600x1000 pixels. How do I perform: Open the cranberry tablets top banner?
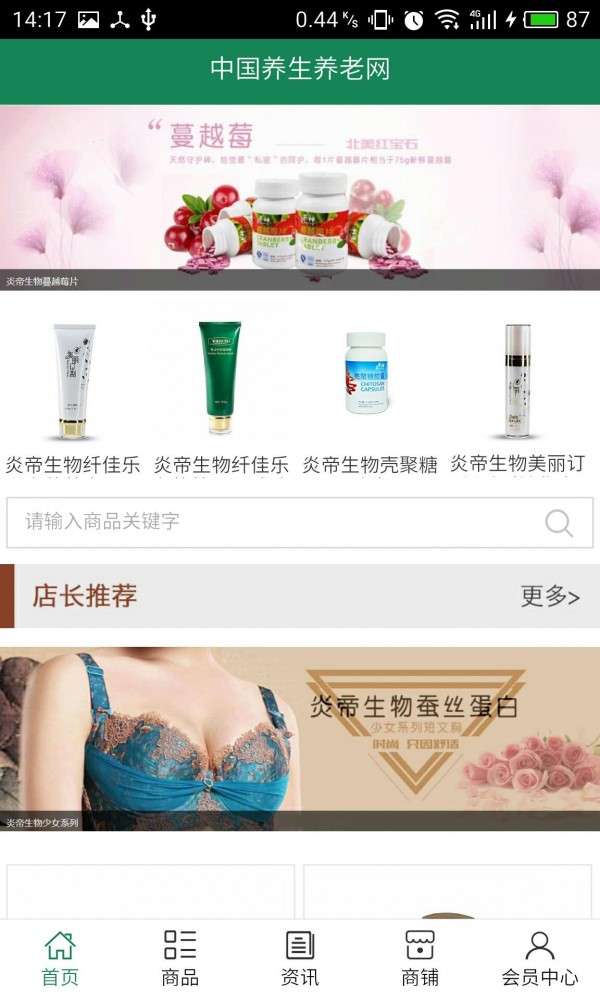click(x=300, y=195)
